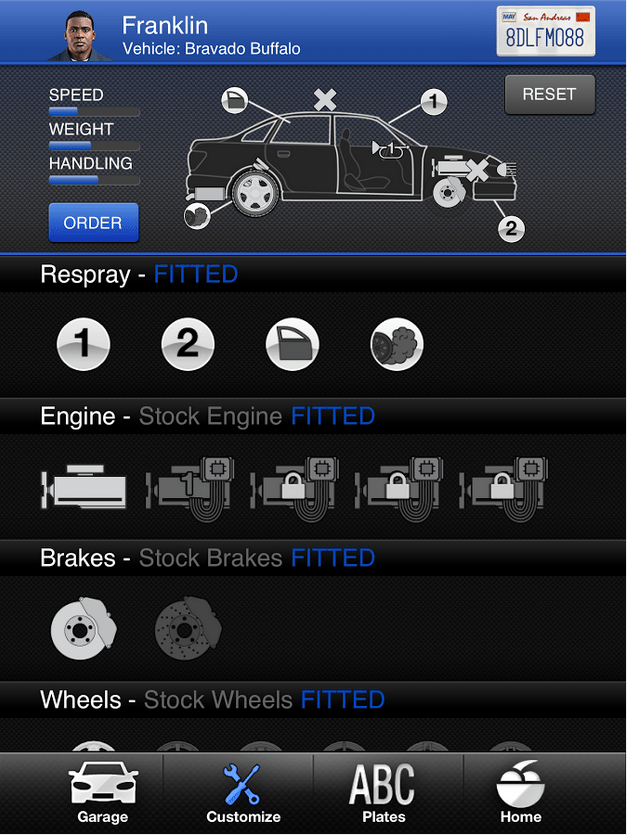Tap the license plate 8DLFM088
The width and height of the screenshot is (627, 835).
click(x=545, y=31)
